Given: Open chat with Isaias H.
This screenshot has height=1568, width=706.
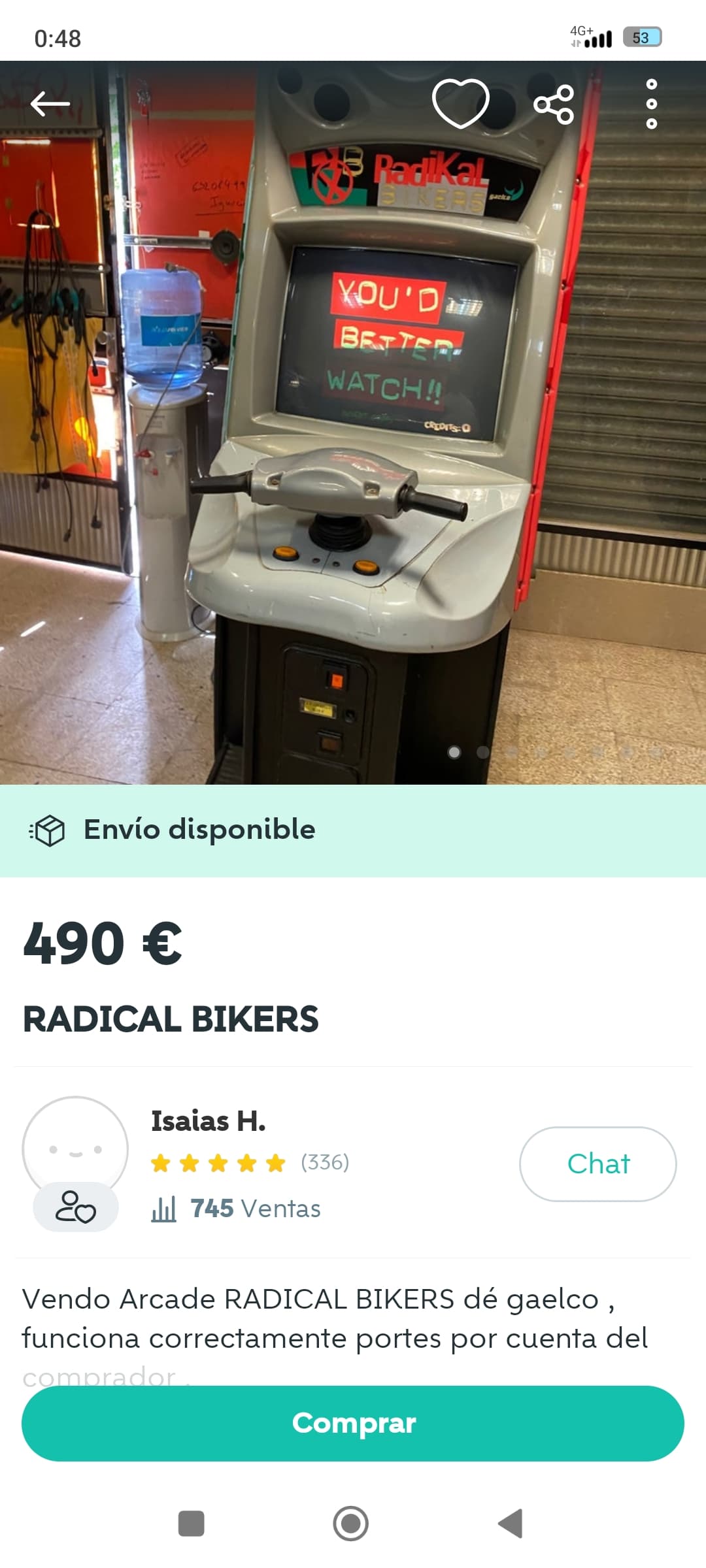Looking at the screenshot, I should (597, 1164).
